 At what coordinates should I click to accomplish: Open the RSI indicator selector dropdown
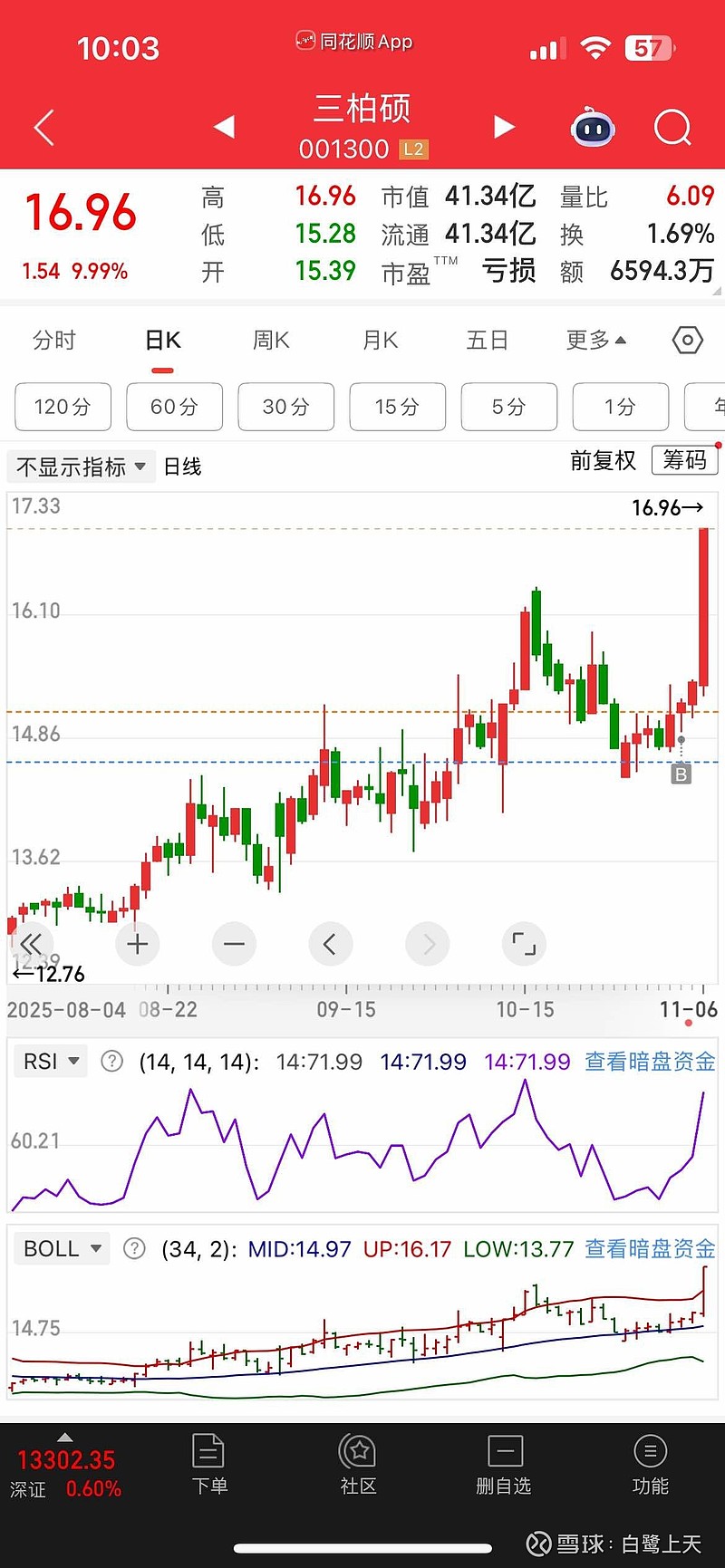pyautogui.click(x=50, y=1061)
